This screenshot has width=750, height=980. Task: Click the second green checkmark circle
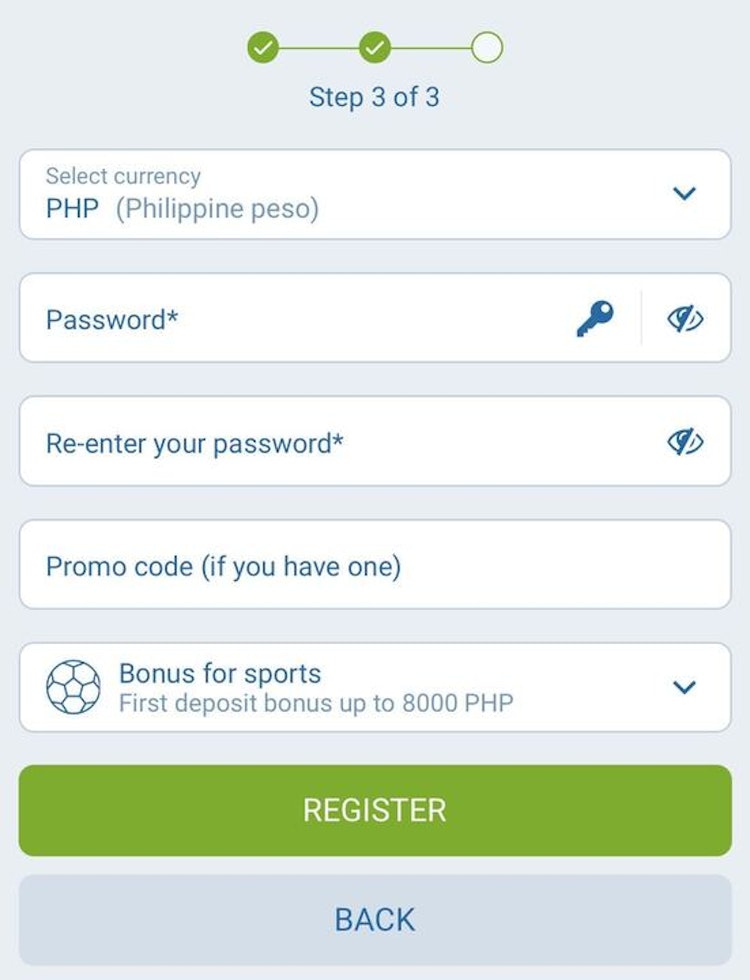375,46
